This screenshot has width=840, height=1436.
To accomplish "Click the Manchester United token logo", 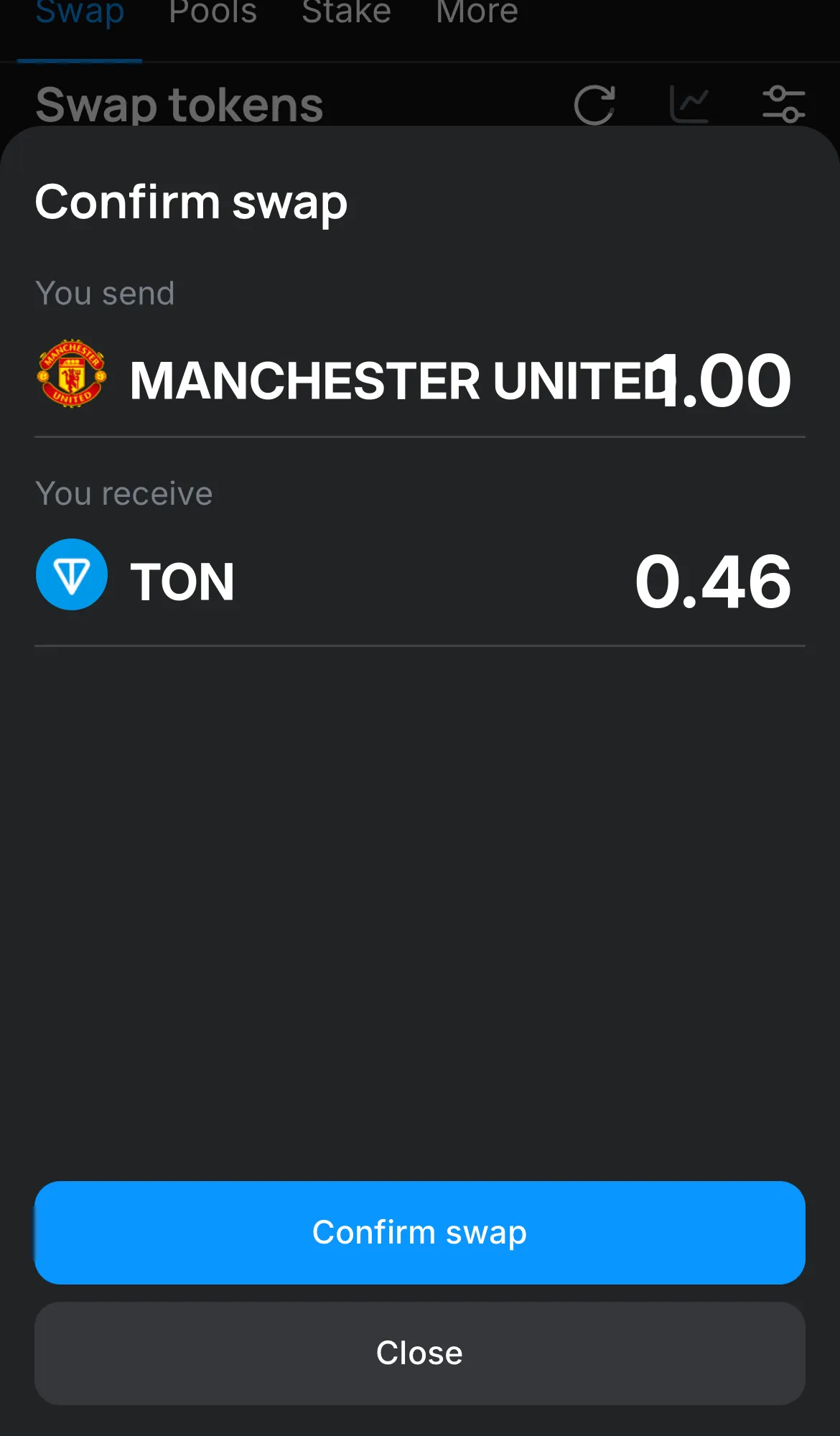I will click(72, 373).
